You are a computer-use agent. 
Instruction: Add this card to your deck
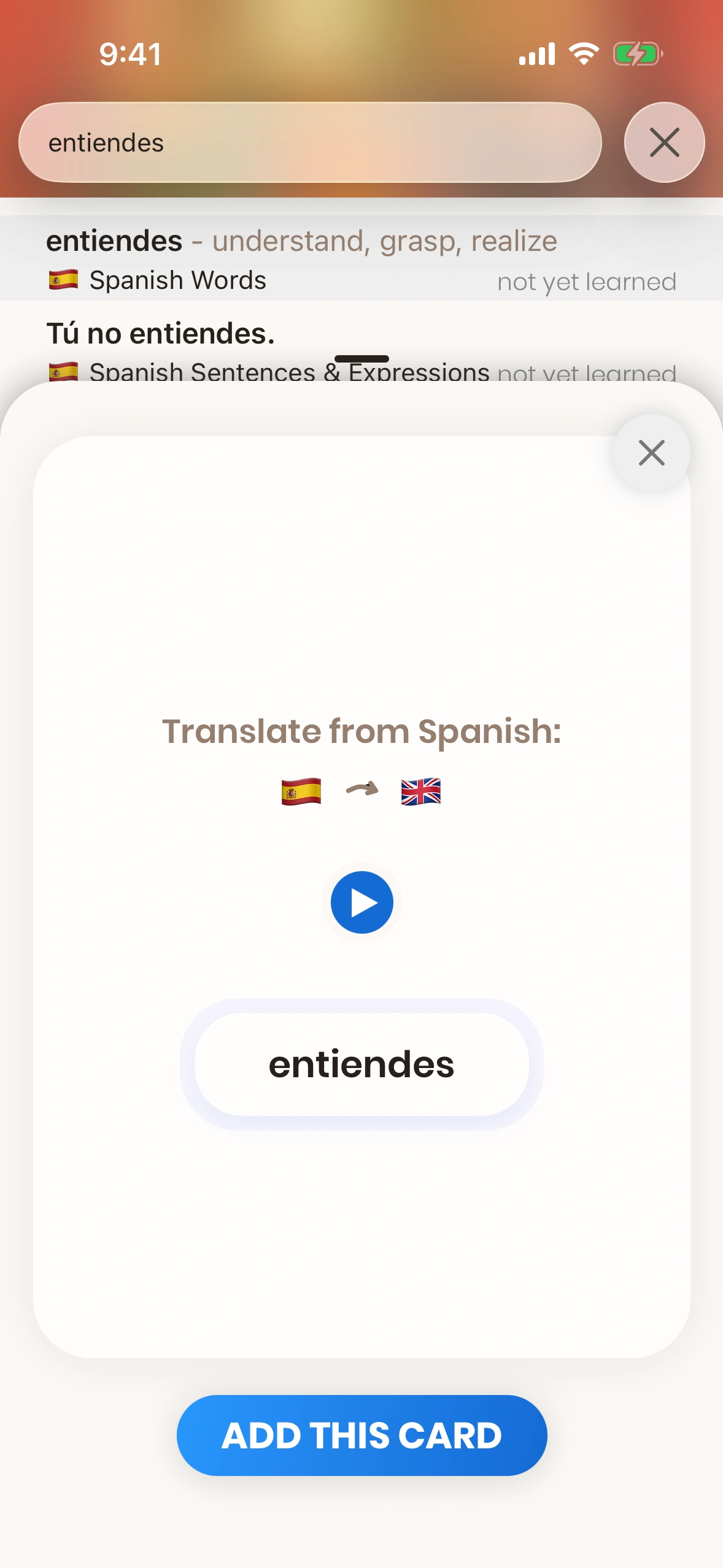pyautogui.click(x=361, y=1435)
